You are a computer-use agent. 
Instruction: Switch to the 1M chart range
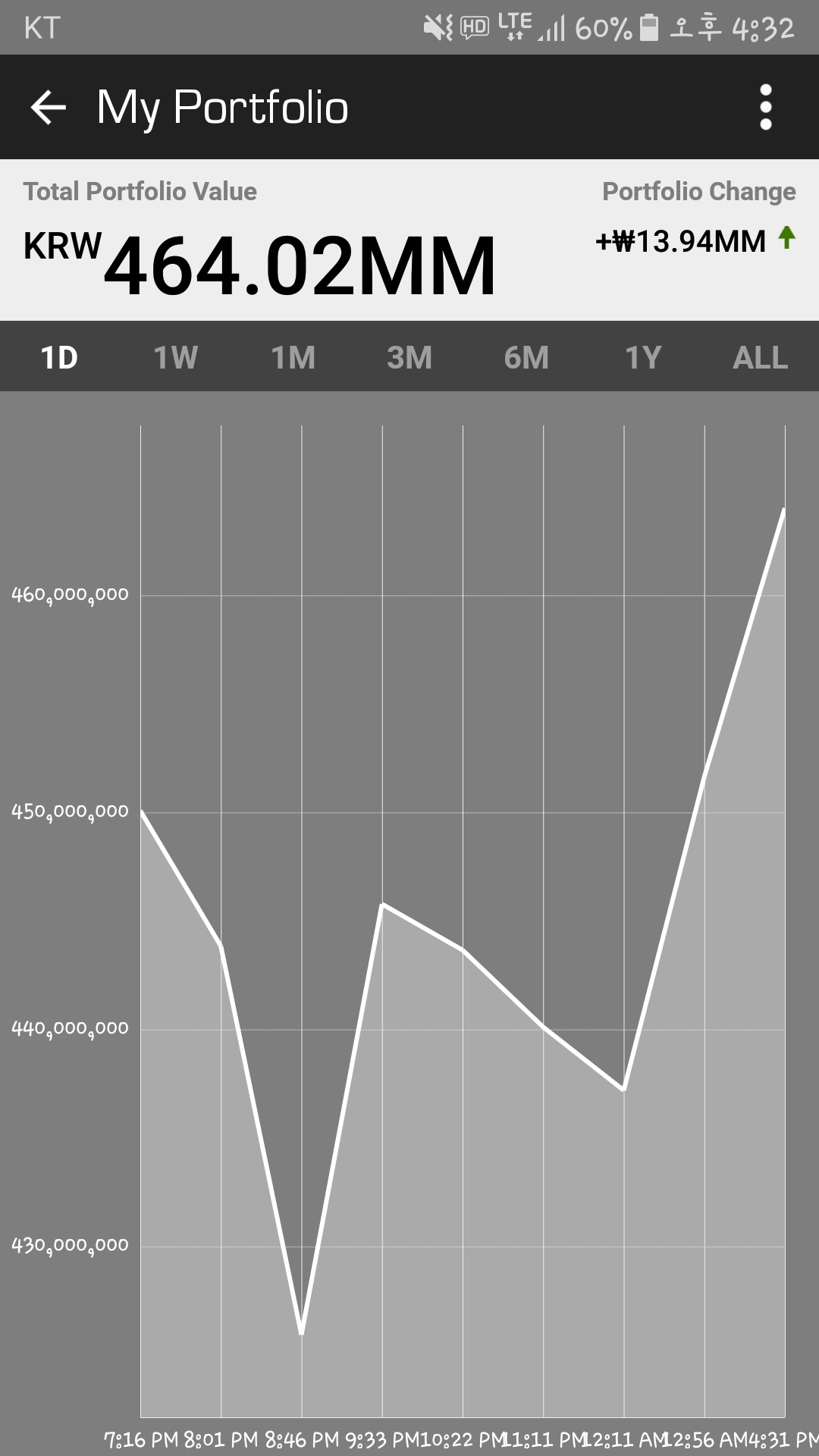tap(293, 357)
